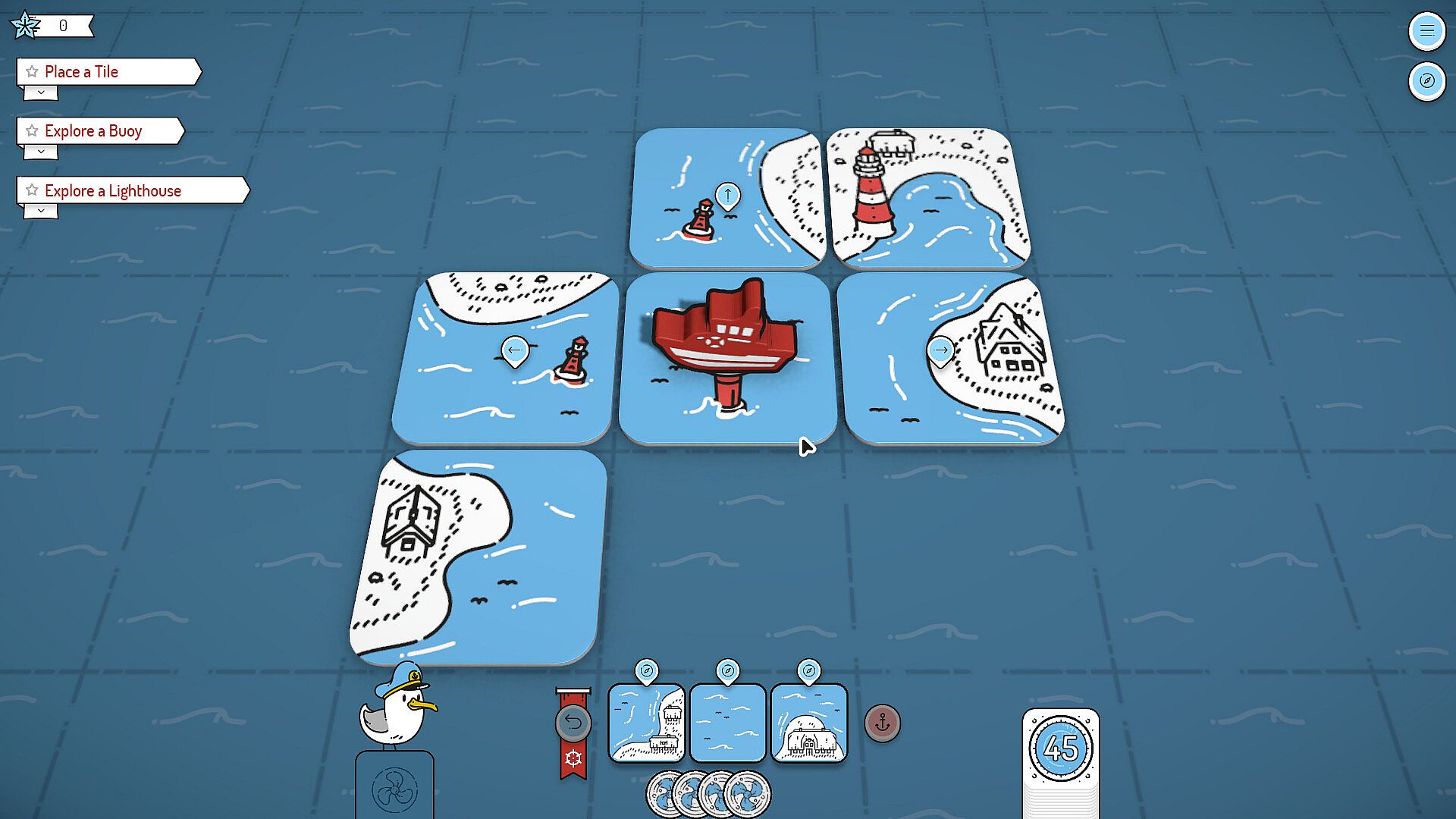1456x819 pixels.
Task: Select the hand tile with the island farmhouse
Action: [809, 723]
